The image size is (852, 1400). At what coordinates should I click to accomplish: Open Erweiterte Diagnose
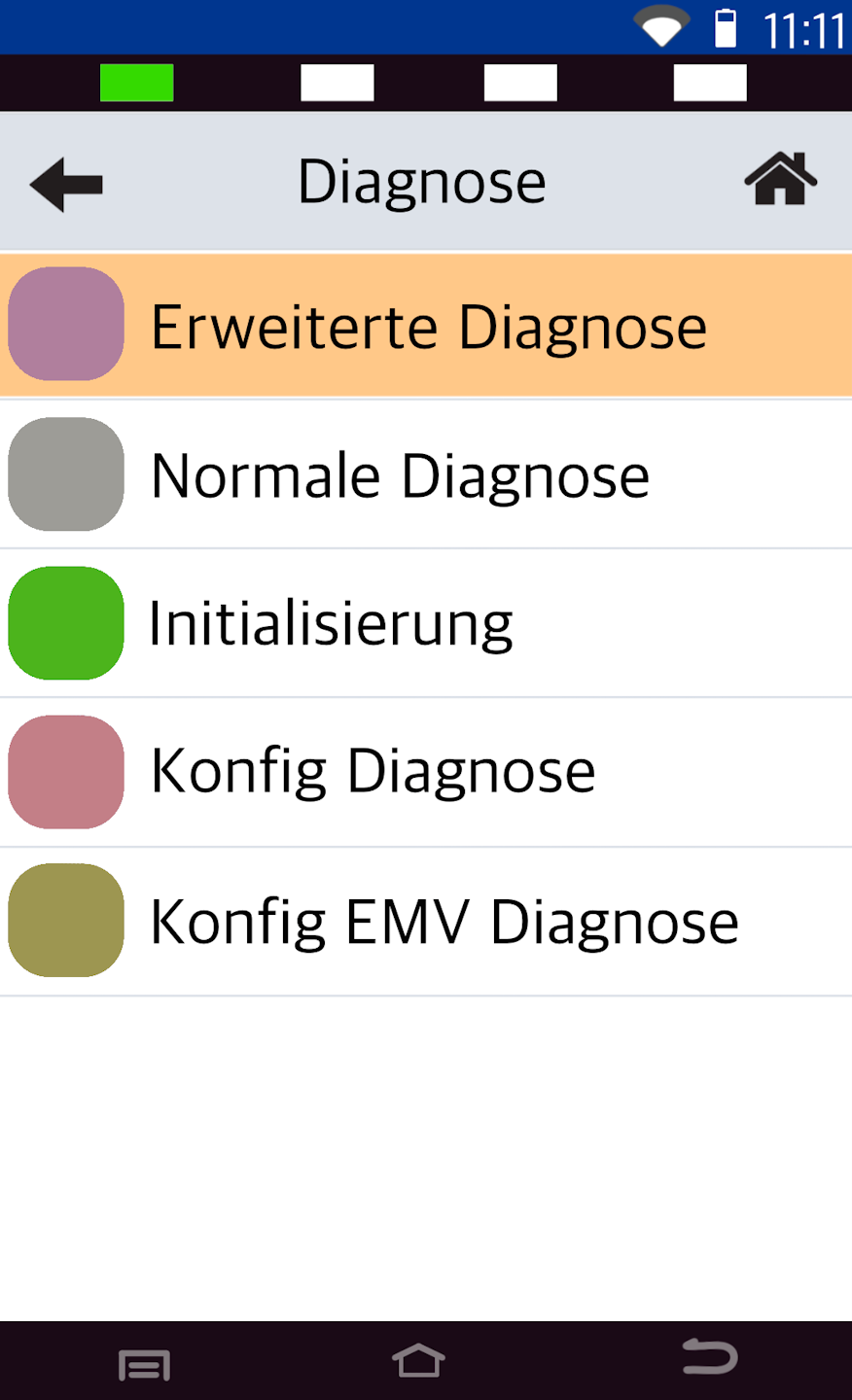coord(428,326)
